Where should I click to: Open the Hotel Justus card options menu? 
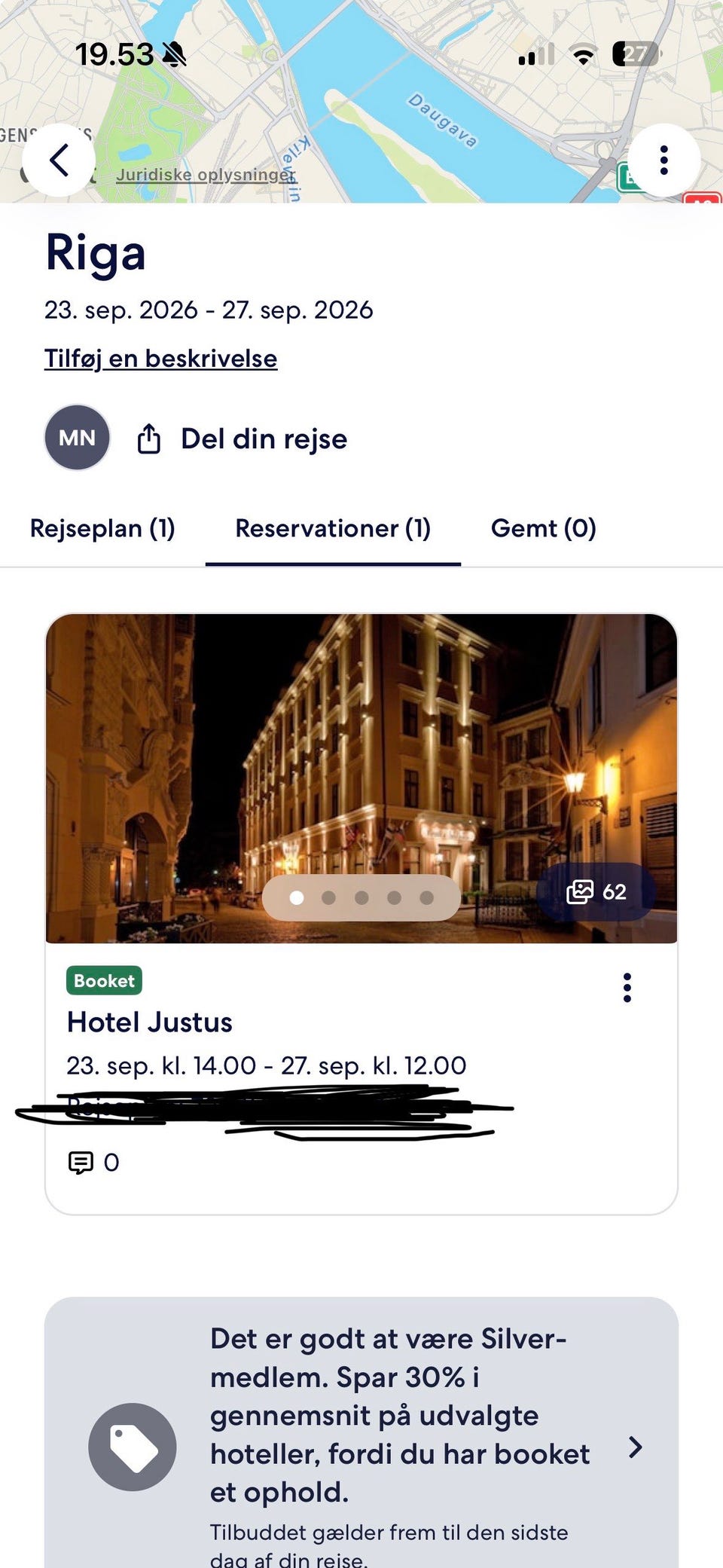[627, 987]
